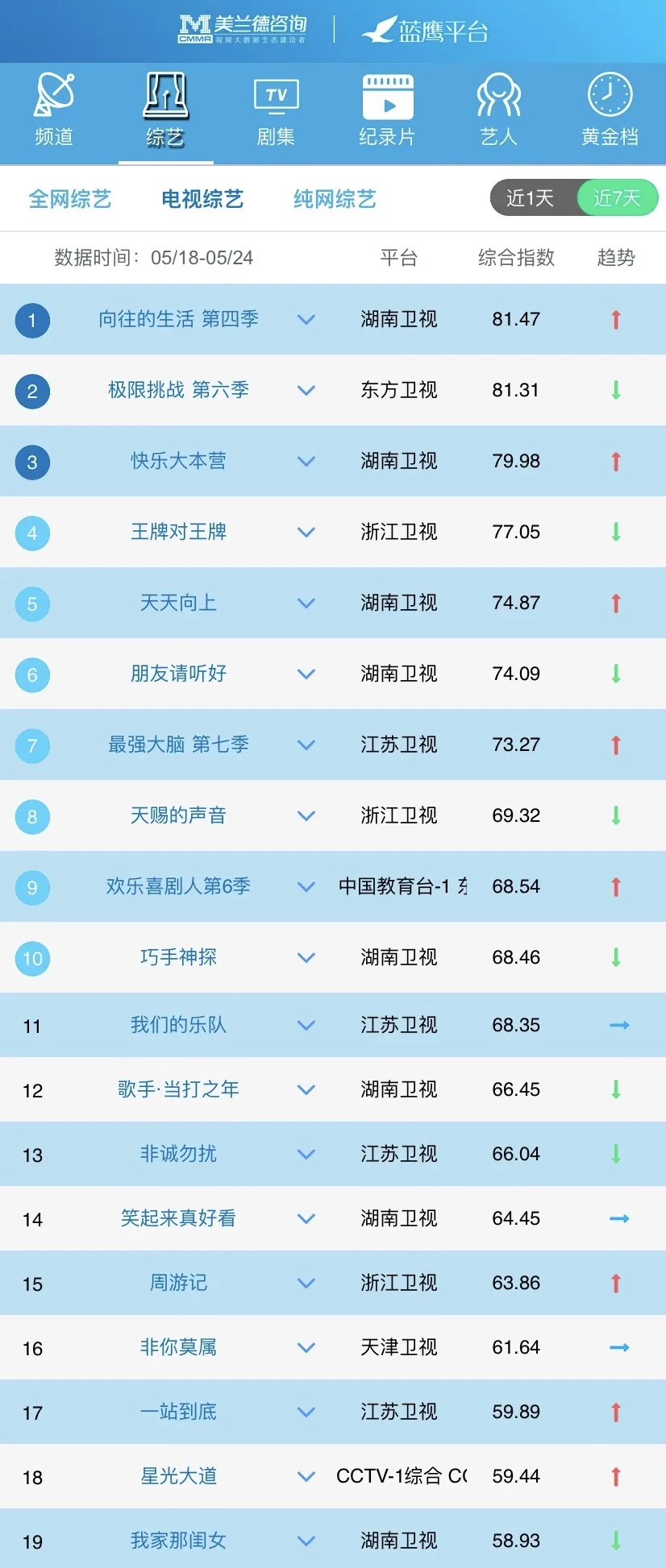This screenshot has height=1568, width=666.
Task: Open the 纯网综艺 tab
Action: pyautogui.click(x=334, y=199)
